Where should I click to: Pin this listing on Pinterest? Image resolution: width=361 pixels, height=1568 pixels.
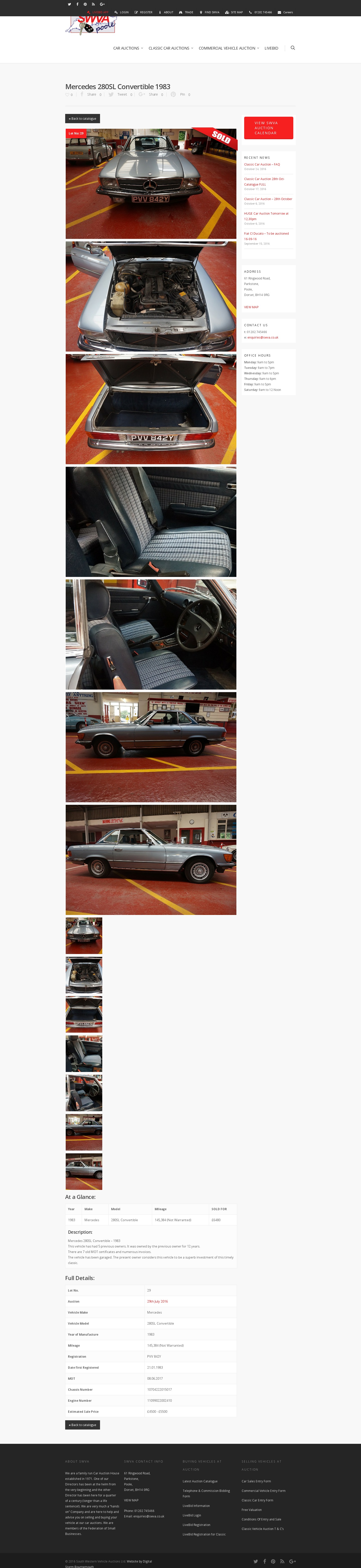(x=181, y=94)
